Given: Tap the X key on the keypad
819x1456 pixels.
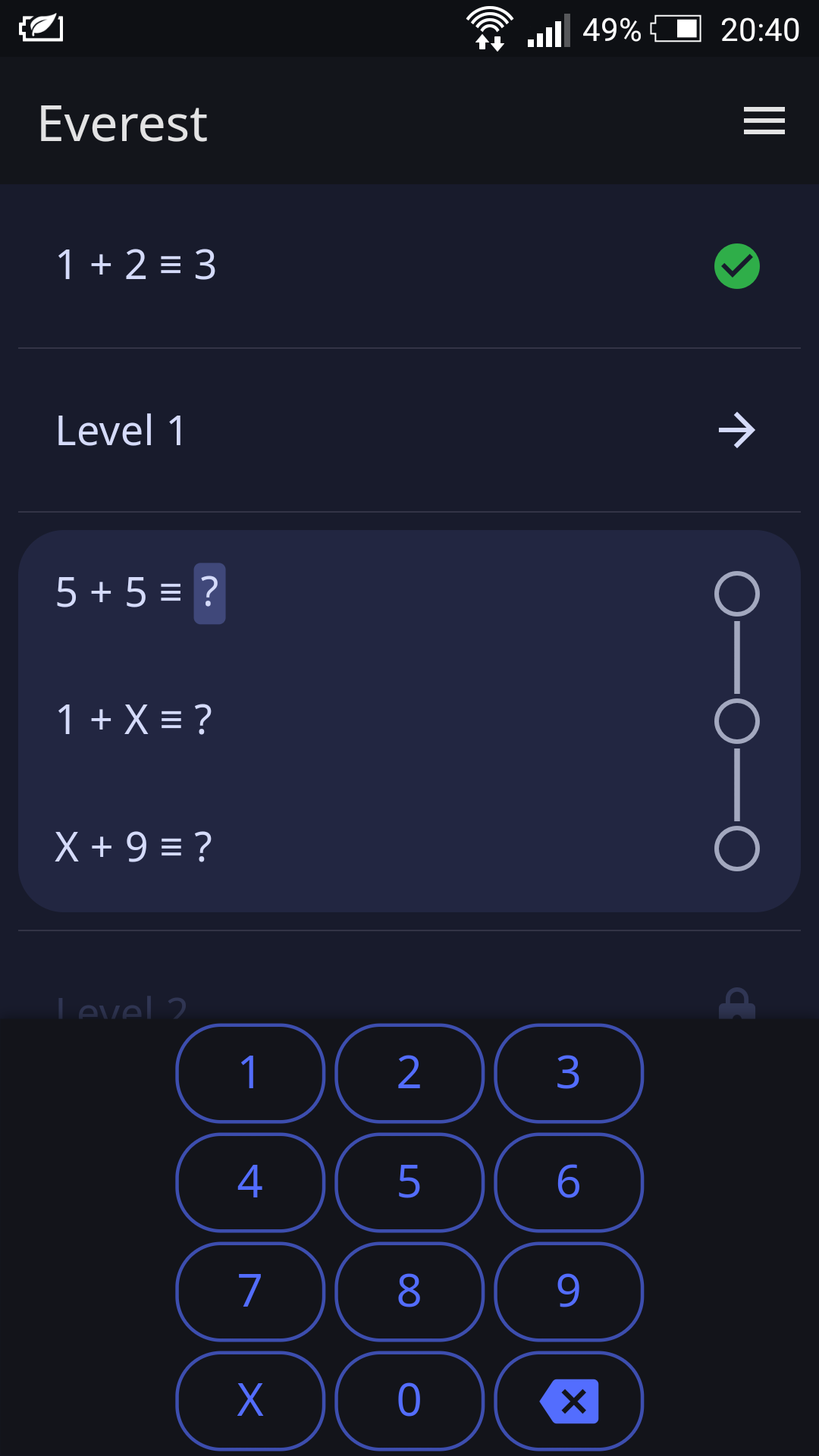Looking at the screenshot, I should 250,1401.
